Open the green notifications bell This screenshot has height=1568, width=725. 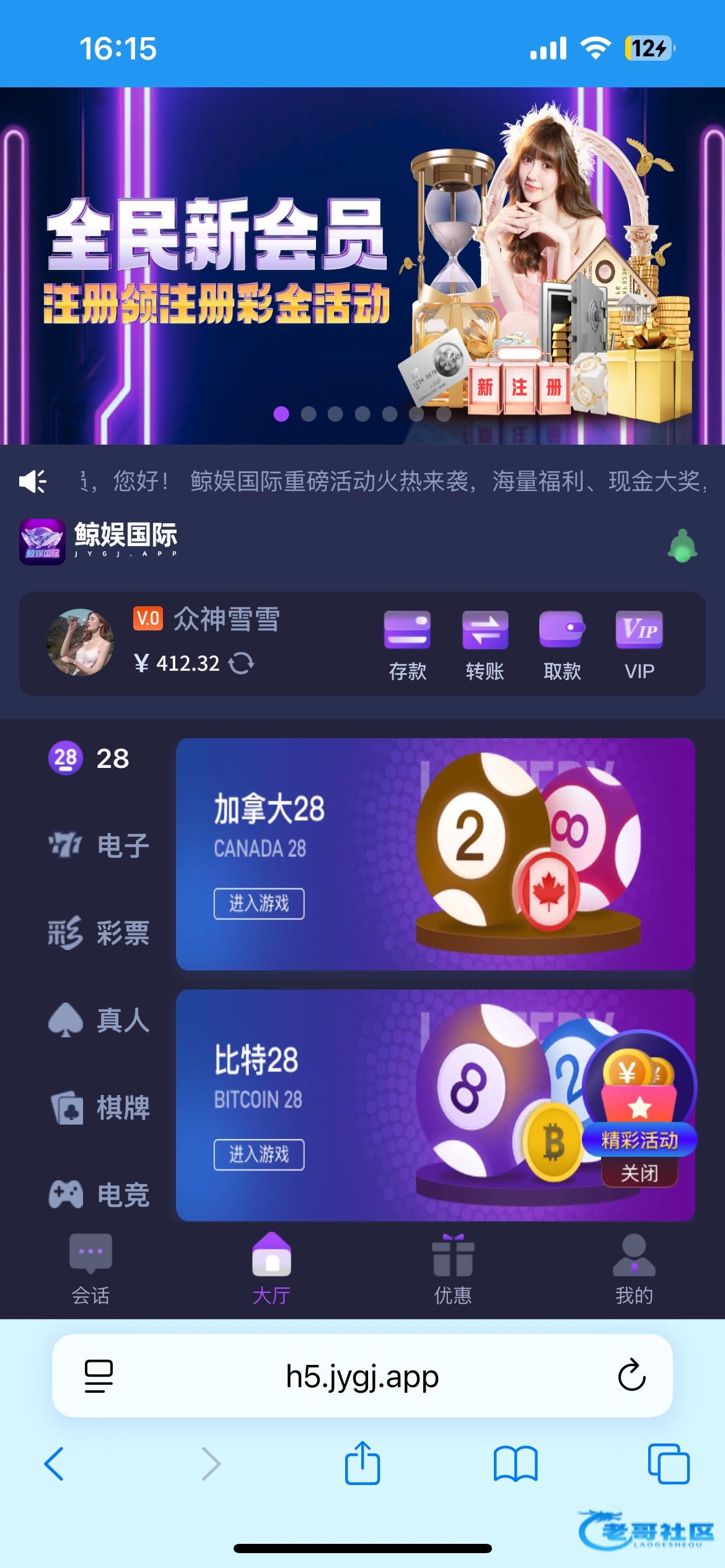(682, 546)
